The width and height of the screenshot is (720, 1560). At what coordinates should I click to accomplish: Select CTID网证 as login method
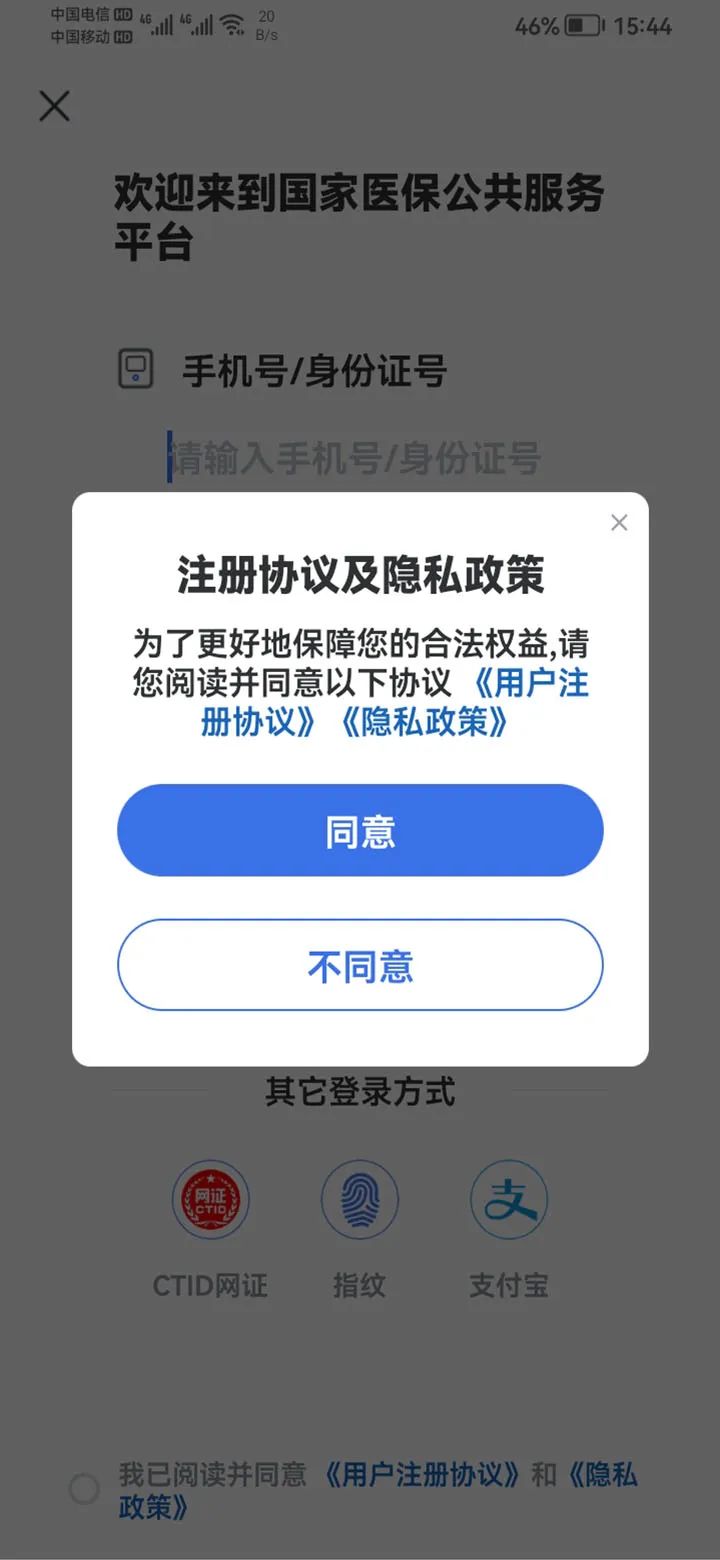(x=210, y=1286)
